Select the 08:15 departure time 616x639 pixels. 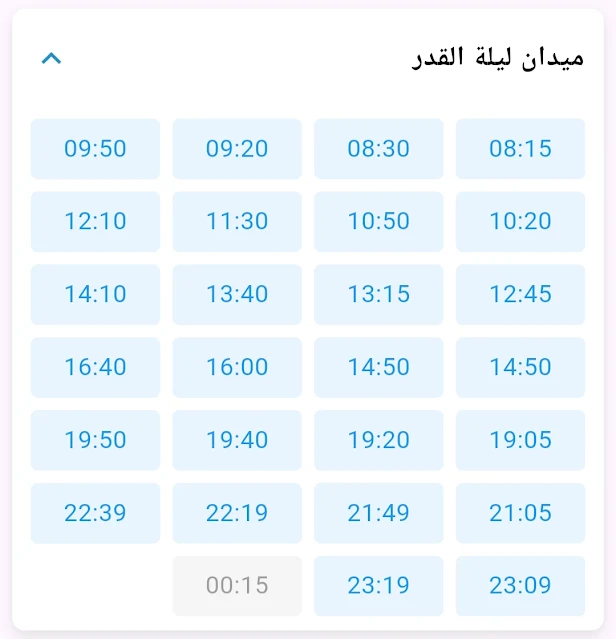520,149
